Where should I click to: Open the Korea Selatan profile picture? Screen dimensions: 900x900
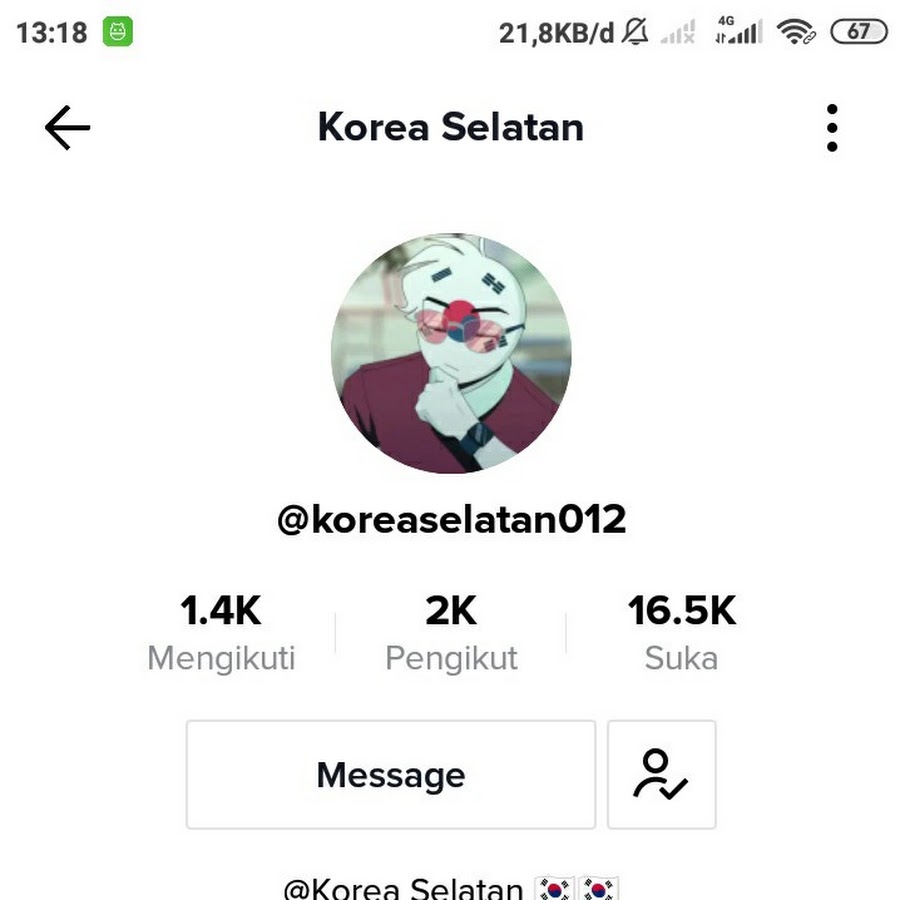click(451, 353)
